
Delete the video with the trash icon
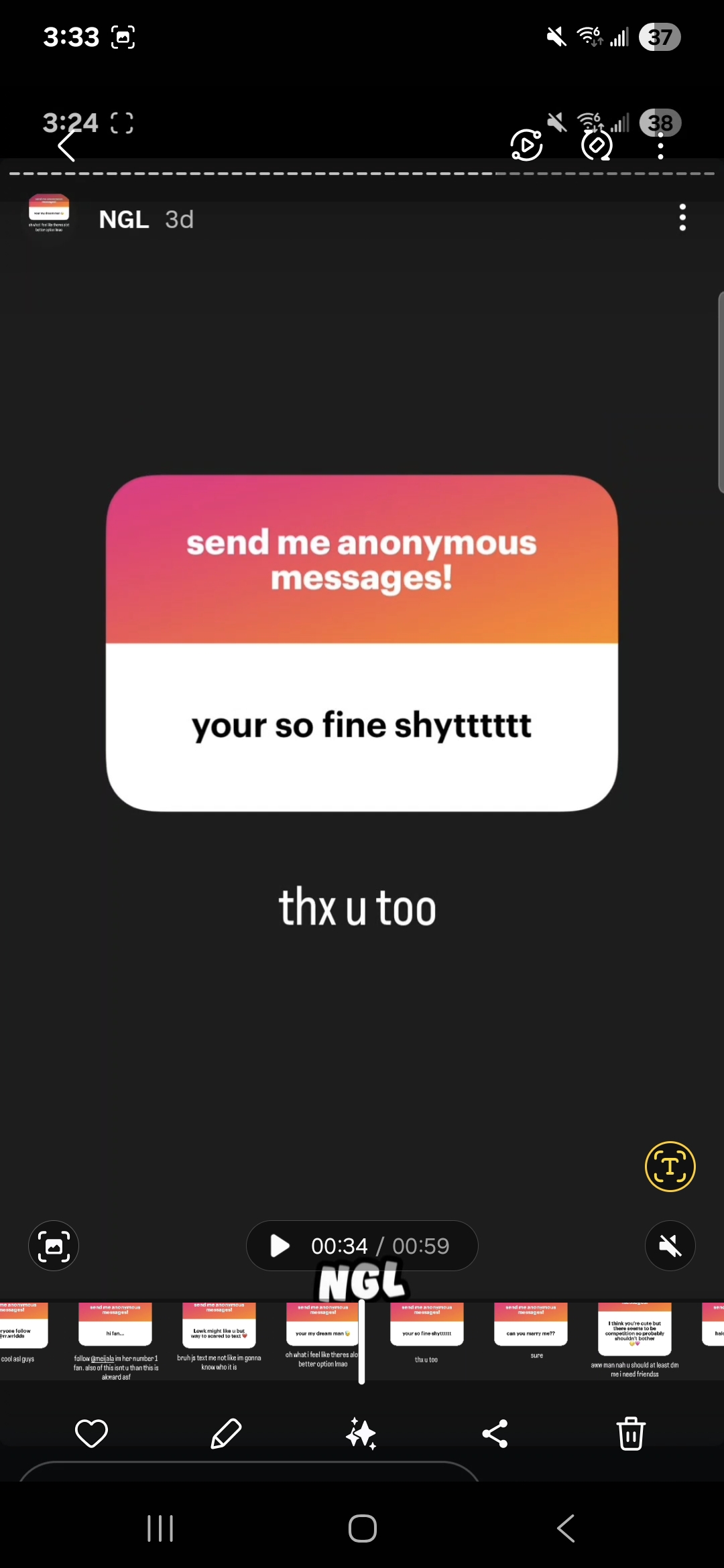[631, 1433]
